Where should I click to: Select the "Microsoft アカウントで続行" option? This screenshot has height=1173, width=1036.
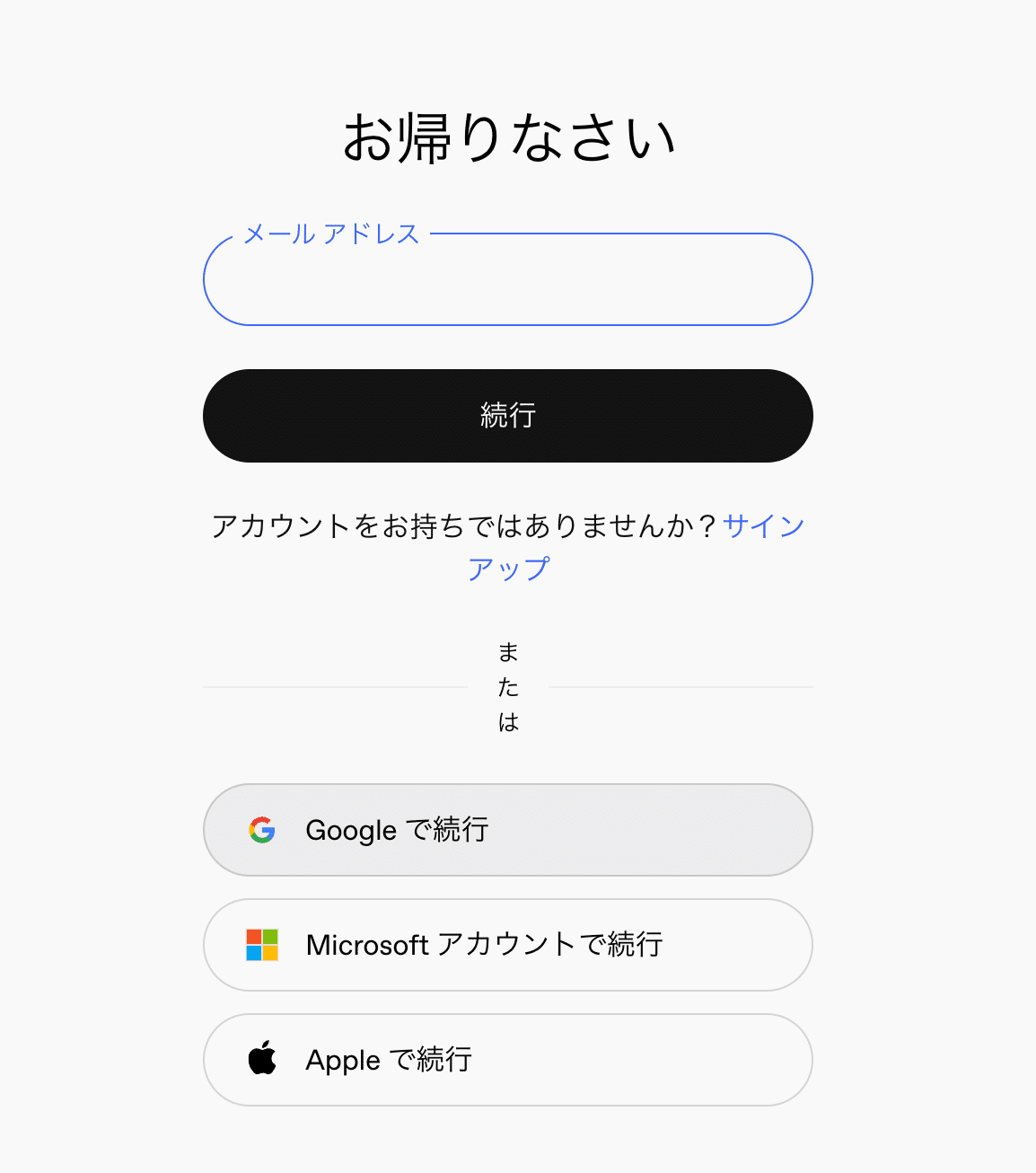point(507,944)
